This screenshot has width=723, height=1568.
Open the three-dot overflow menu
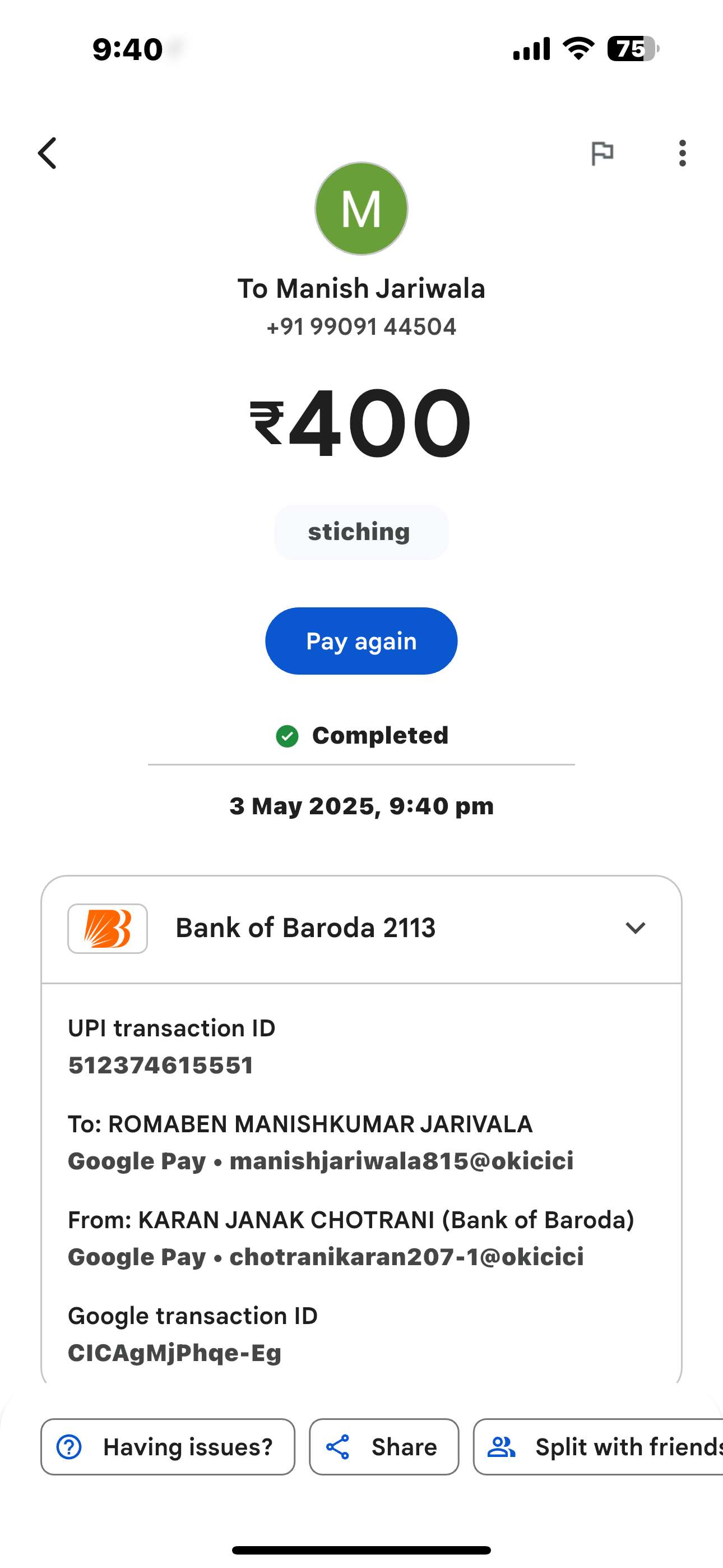coord(682,153)
